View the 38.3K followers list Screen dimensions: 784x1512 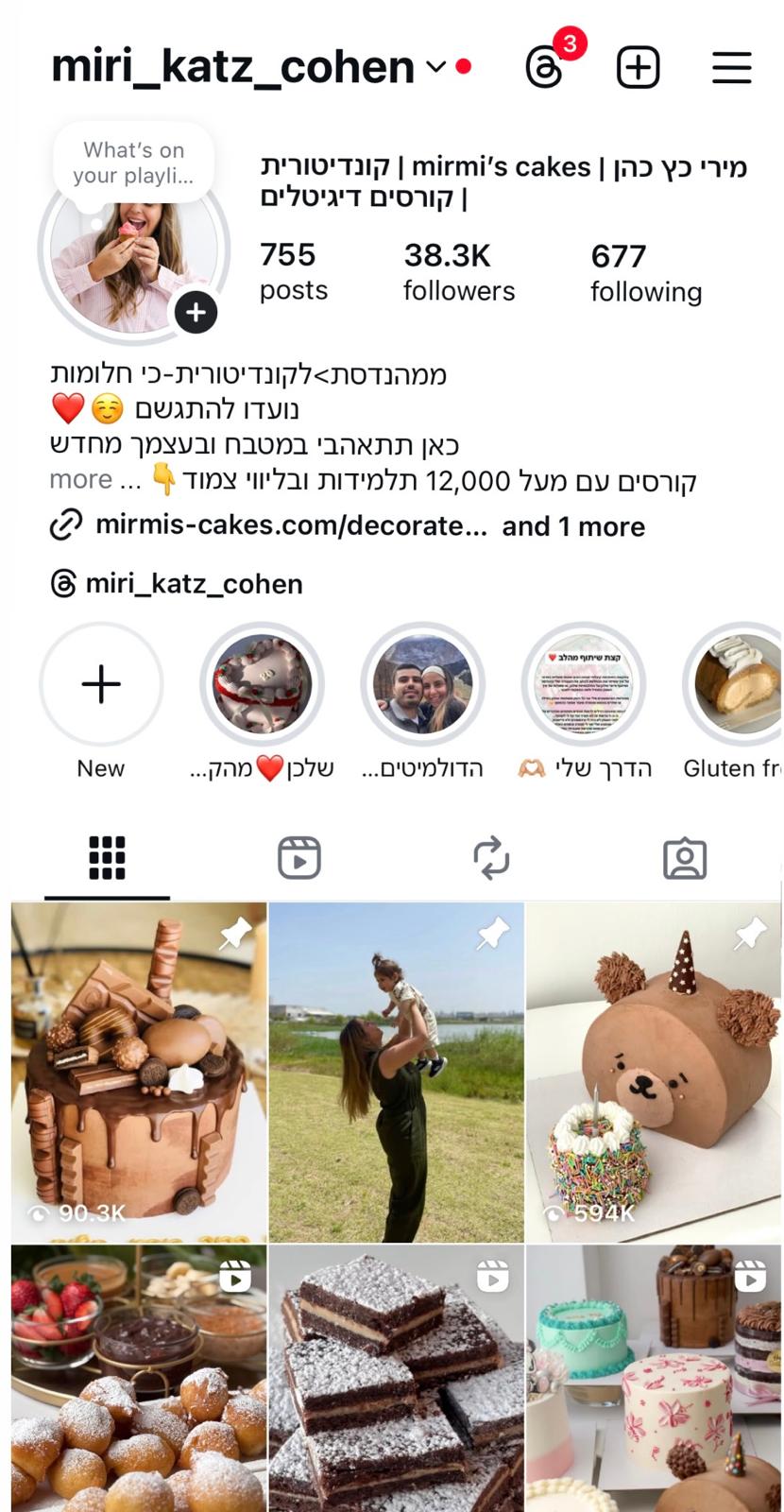pos(458,271)
